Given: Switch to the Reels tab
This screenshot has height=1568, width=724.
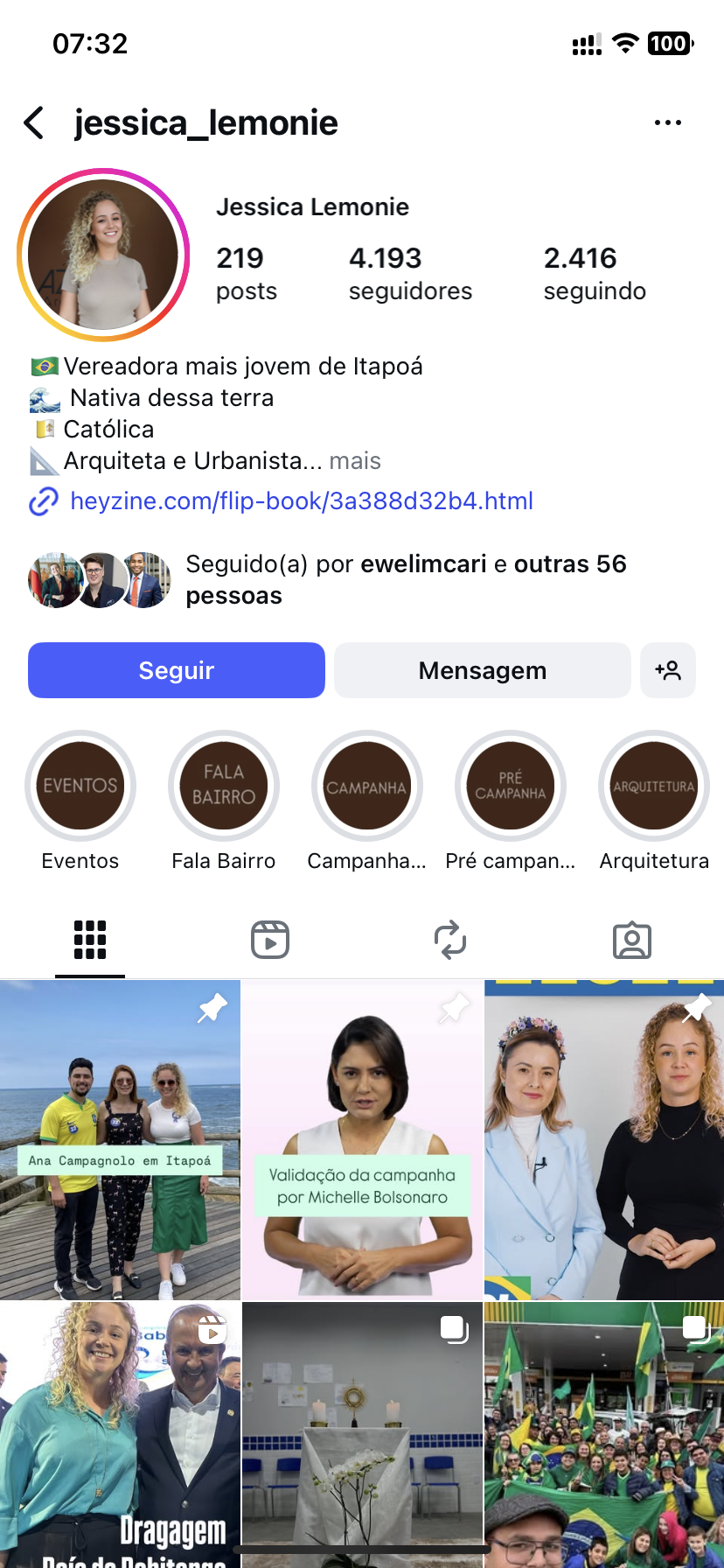Looking at the screenshot, I should (270, 941).
